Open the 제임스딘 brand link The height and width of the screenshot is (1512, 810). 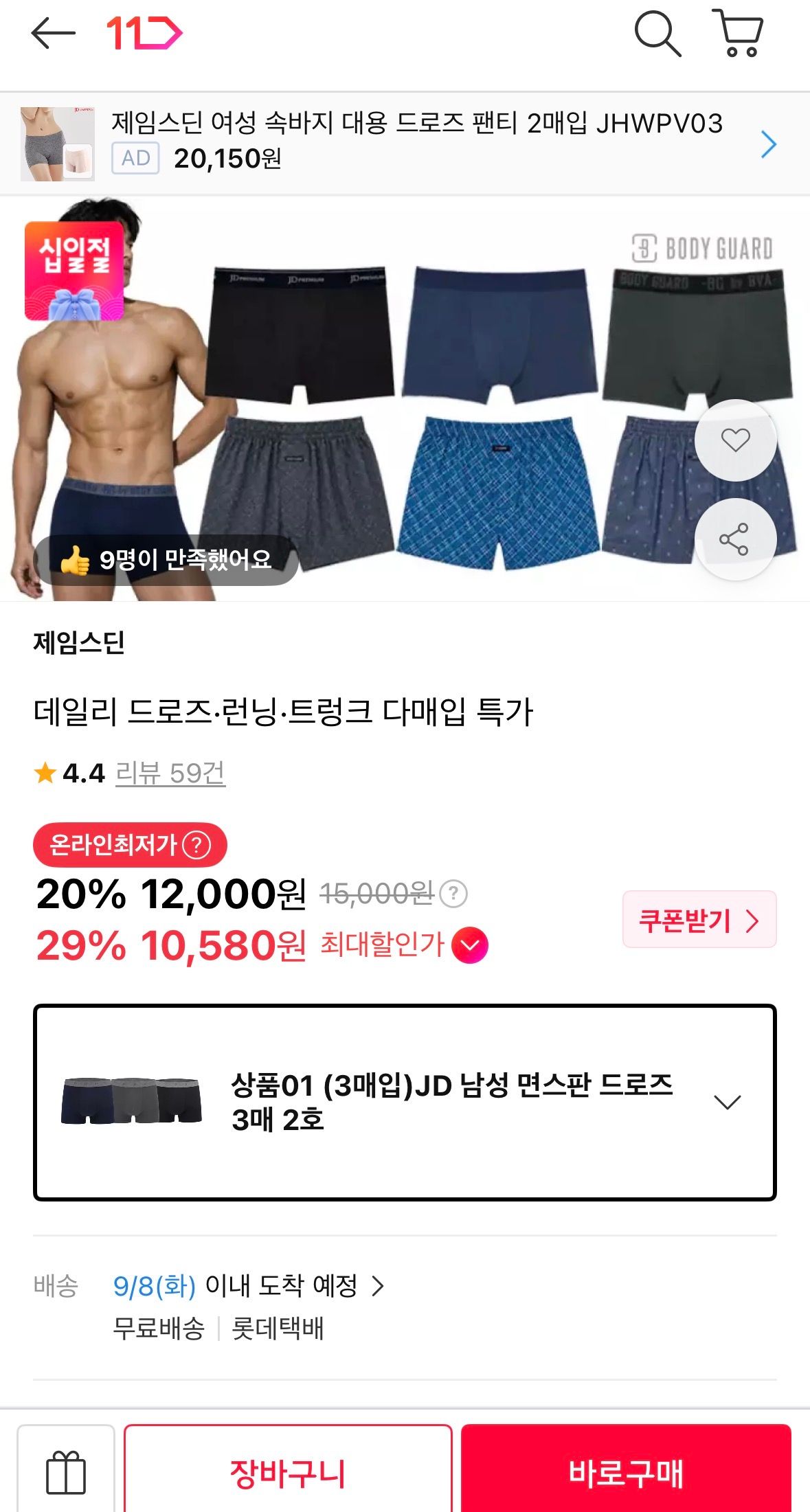(79, 643)
